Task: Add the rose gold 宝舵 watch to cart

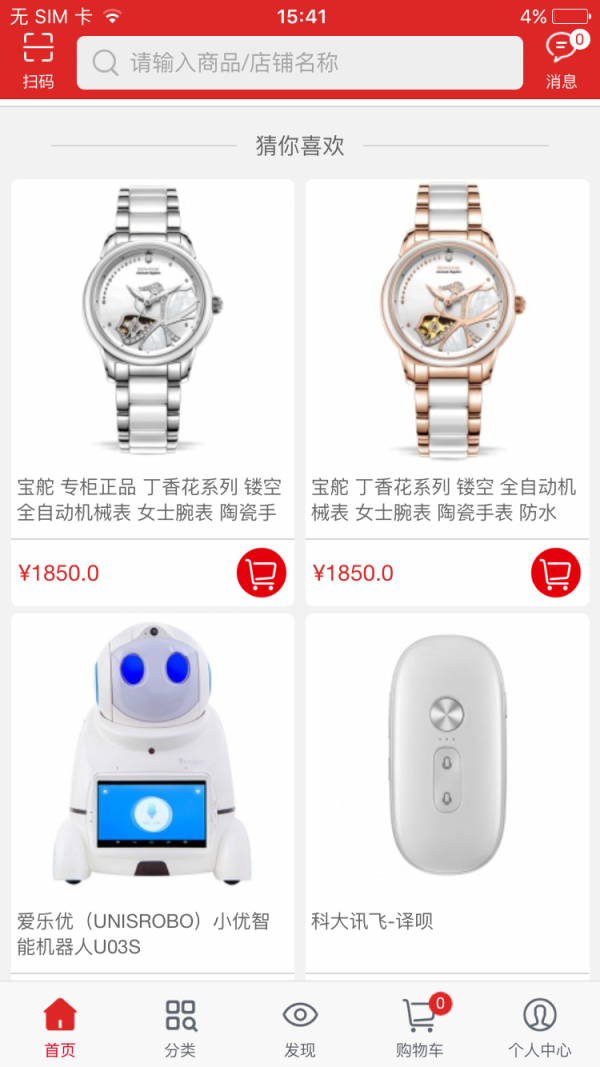Action: coord(555,573)
